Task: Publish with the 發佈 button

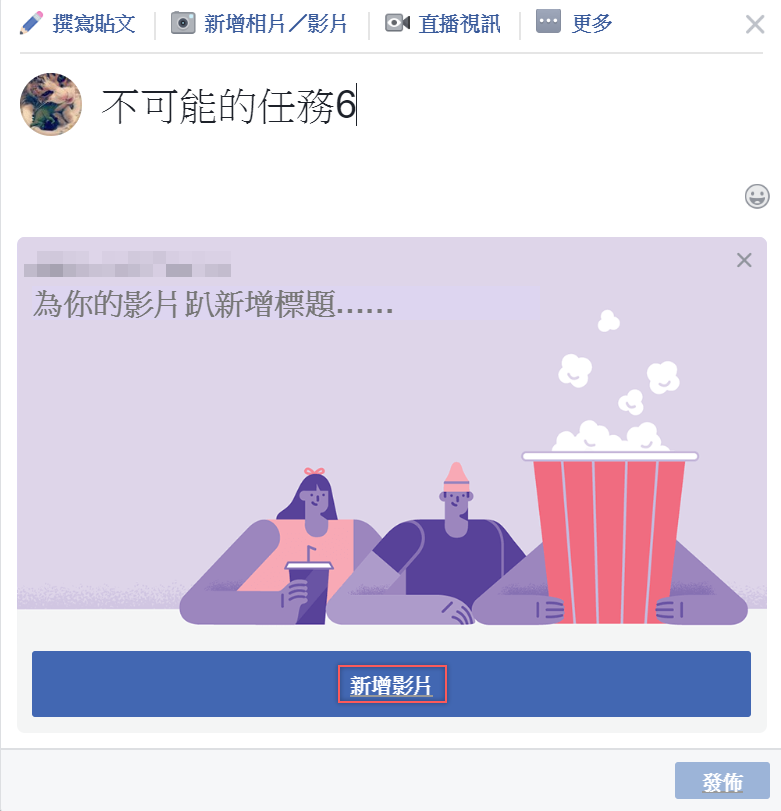Action: coord(722,782)
